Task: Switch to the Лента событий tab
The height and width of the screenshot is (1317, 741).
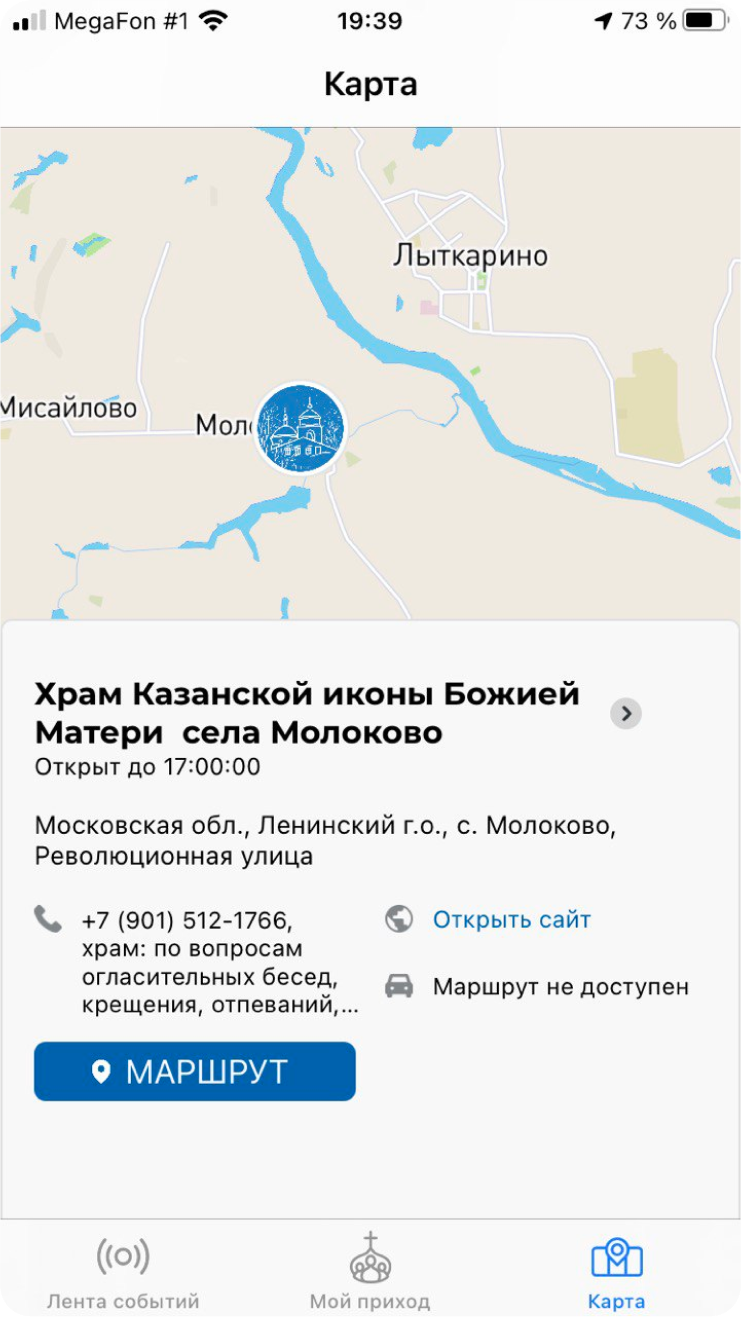Action: pos(123,1272)
